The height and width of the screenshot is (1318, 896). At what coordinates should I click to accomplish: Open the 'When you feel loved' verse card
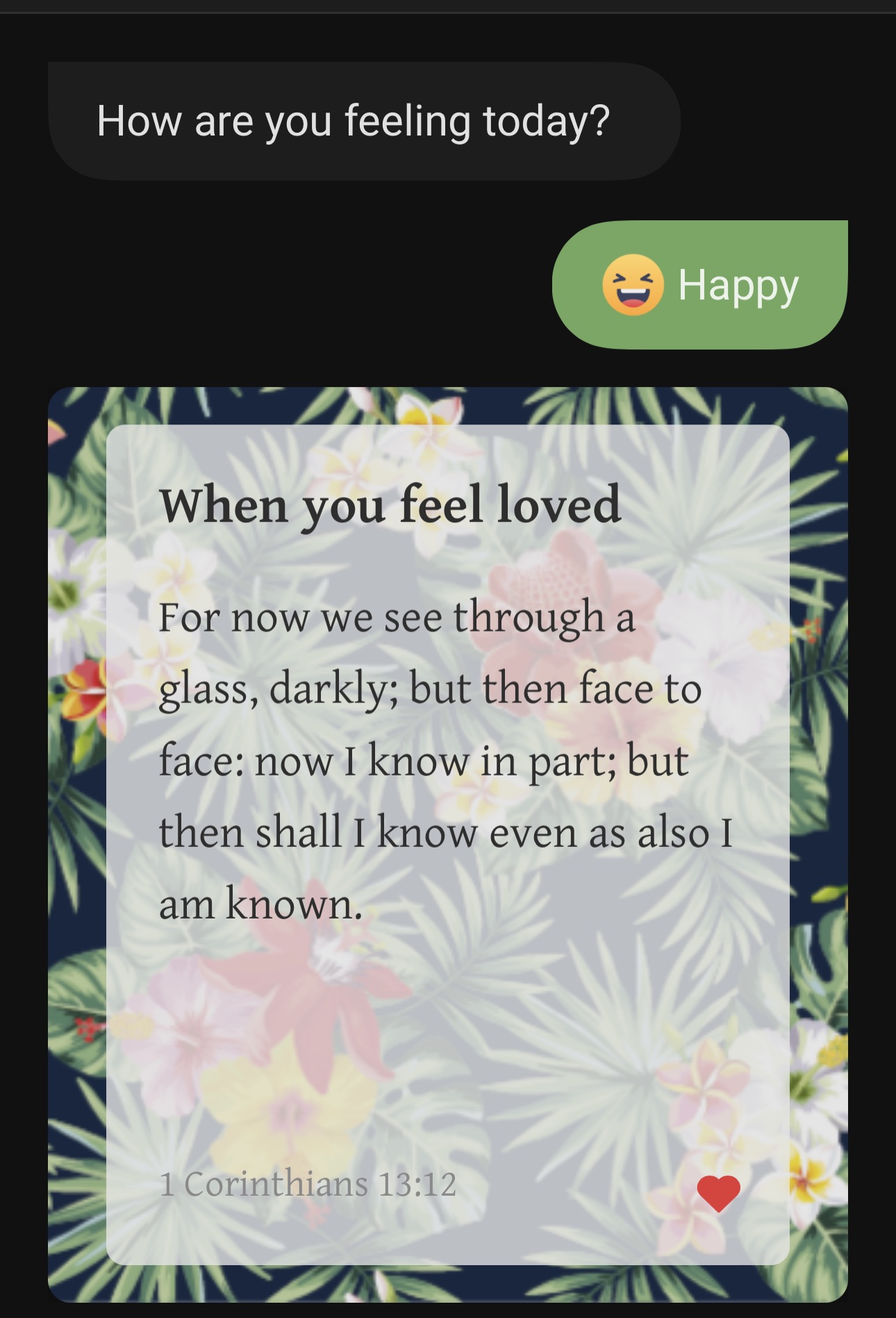point(447,764)
